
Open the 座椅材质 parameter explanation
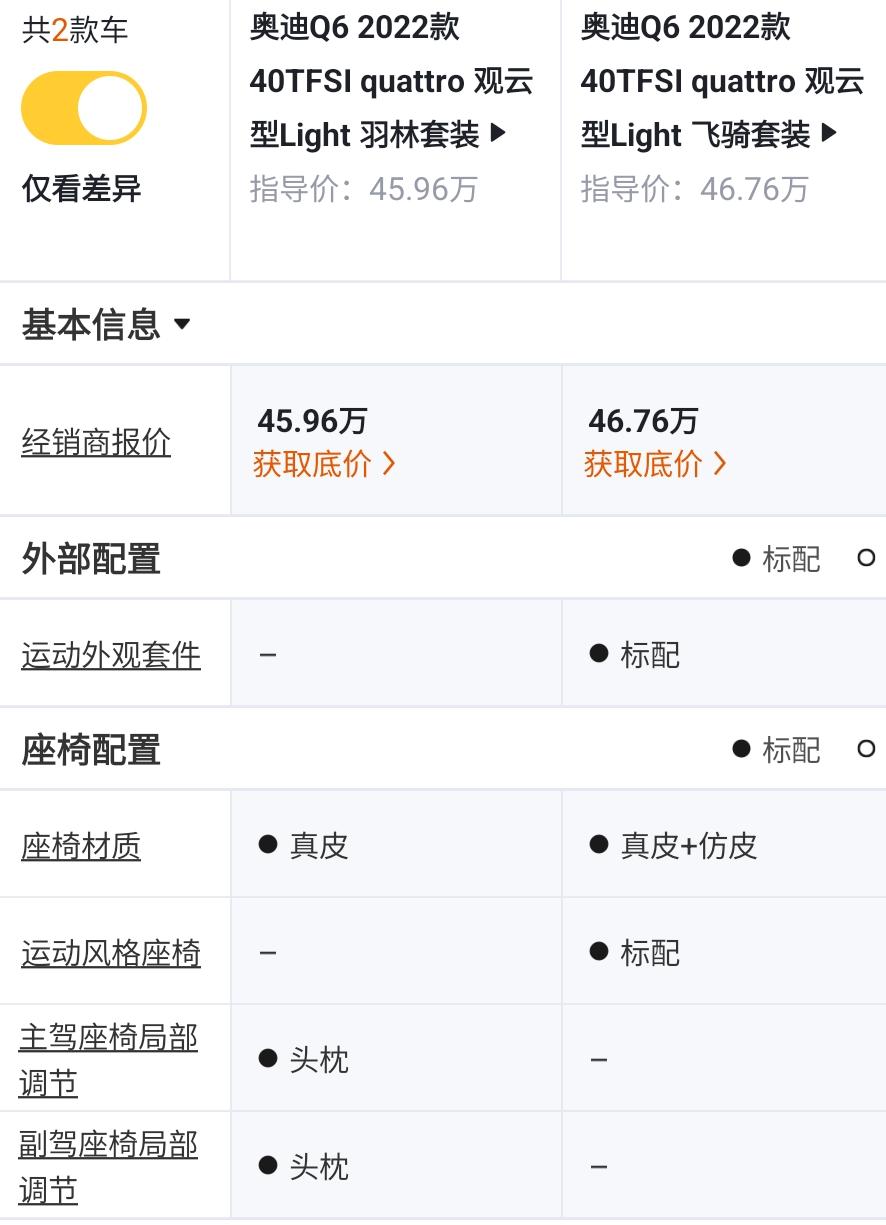click(81, 845)
